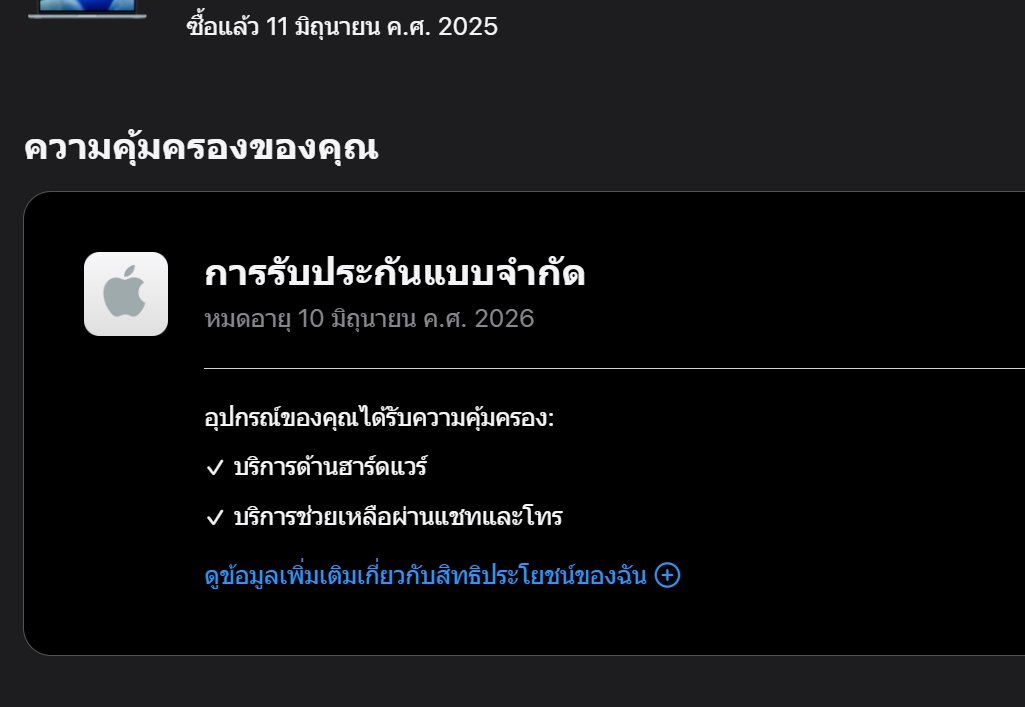Expand ดูข้อมูลเพิ่มเติมเกี่ยวกับสิทธิประโยชน์ของฉัน link
This screenshot has height=707, width=1025.
coord(441,575)
